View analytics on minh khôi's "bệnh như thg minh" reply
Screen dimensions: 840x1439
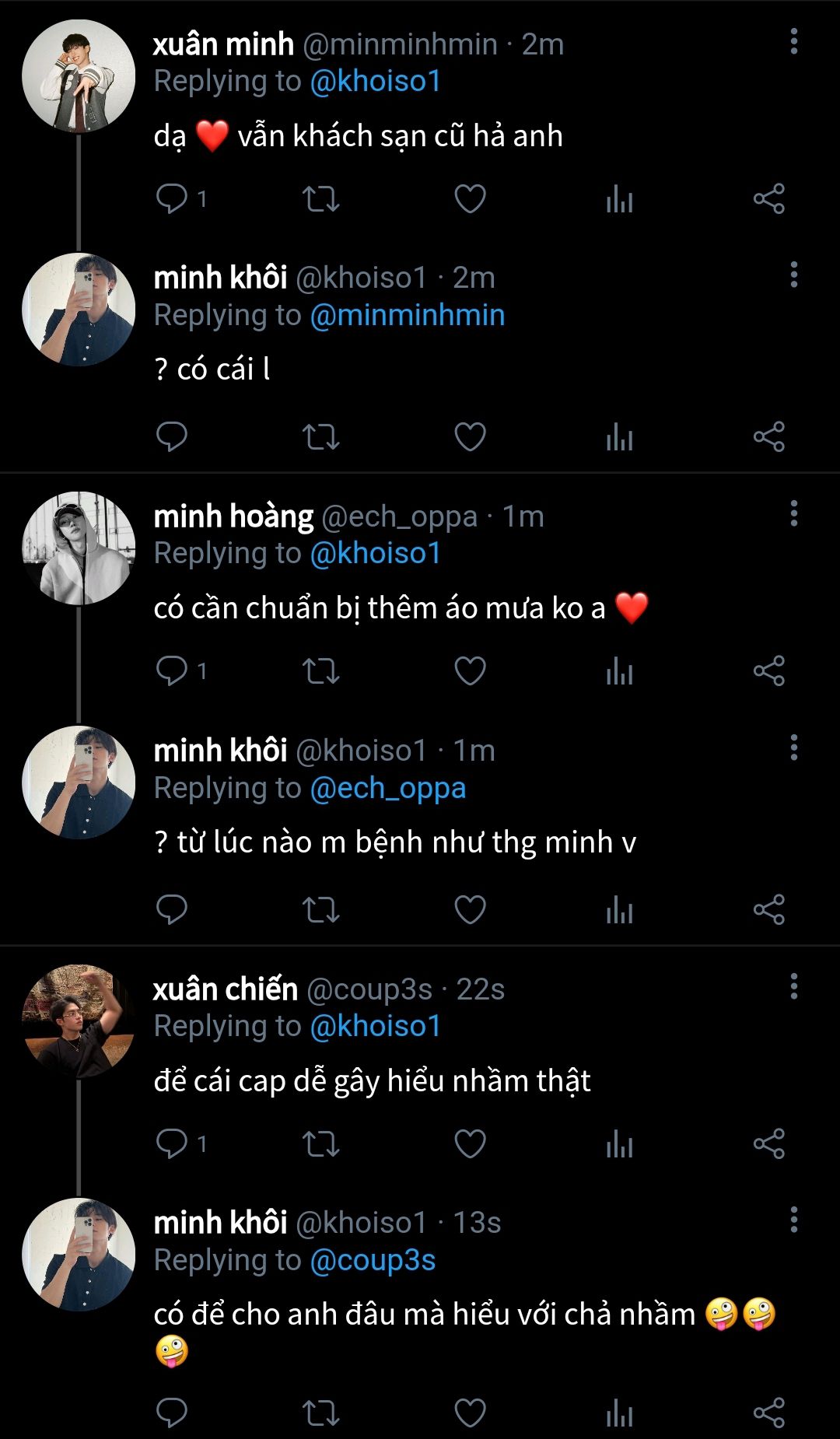pos(619,909)
